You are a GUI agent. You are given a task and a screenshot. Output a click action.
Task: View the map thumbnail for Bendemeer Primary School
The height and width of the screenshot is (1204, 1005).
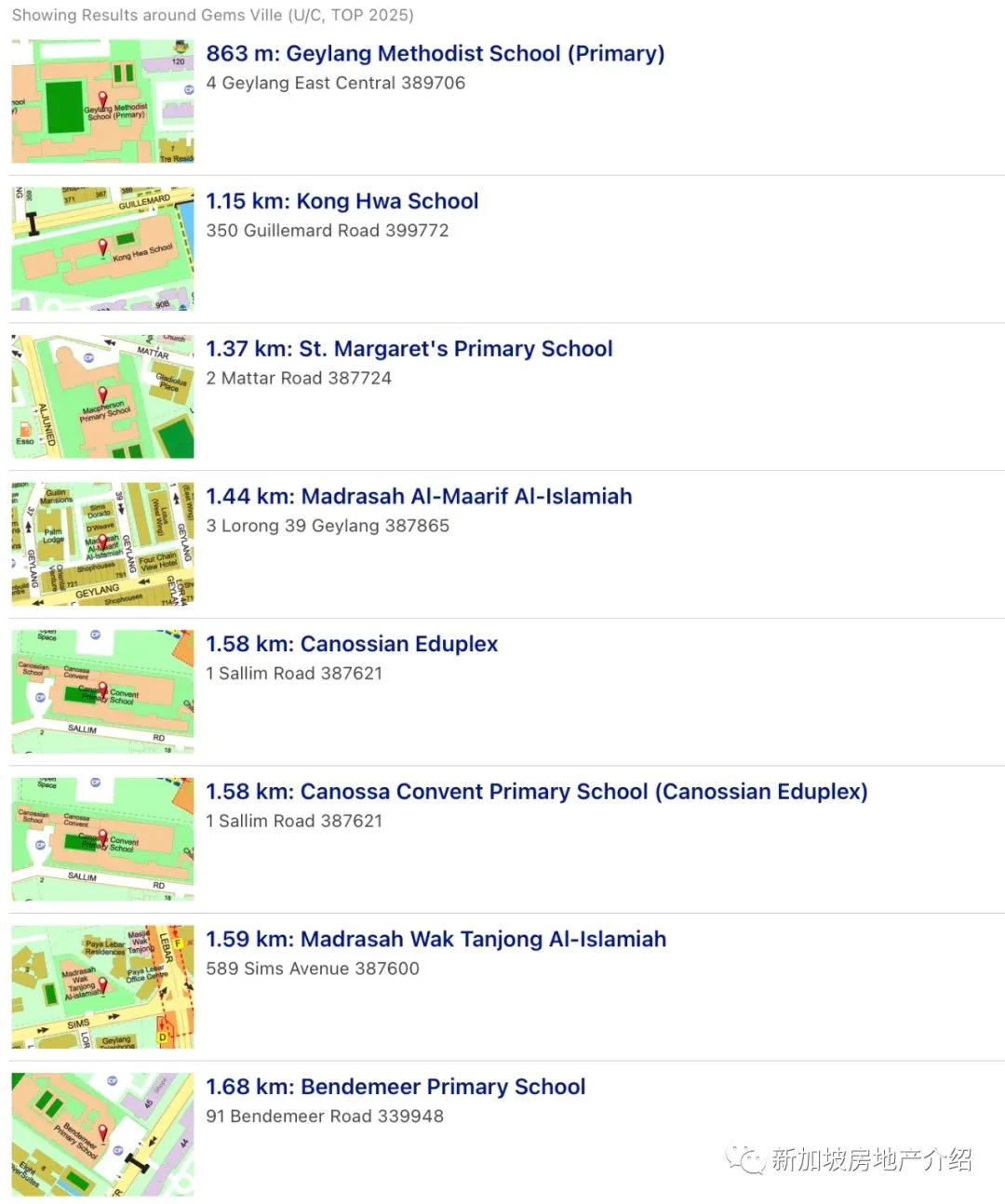102,1134
